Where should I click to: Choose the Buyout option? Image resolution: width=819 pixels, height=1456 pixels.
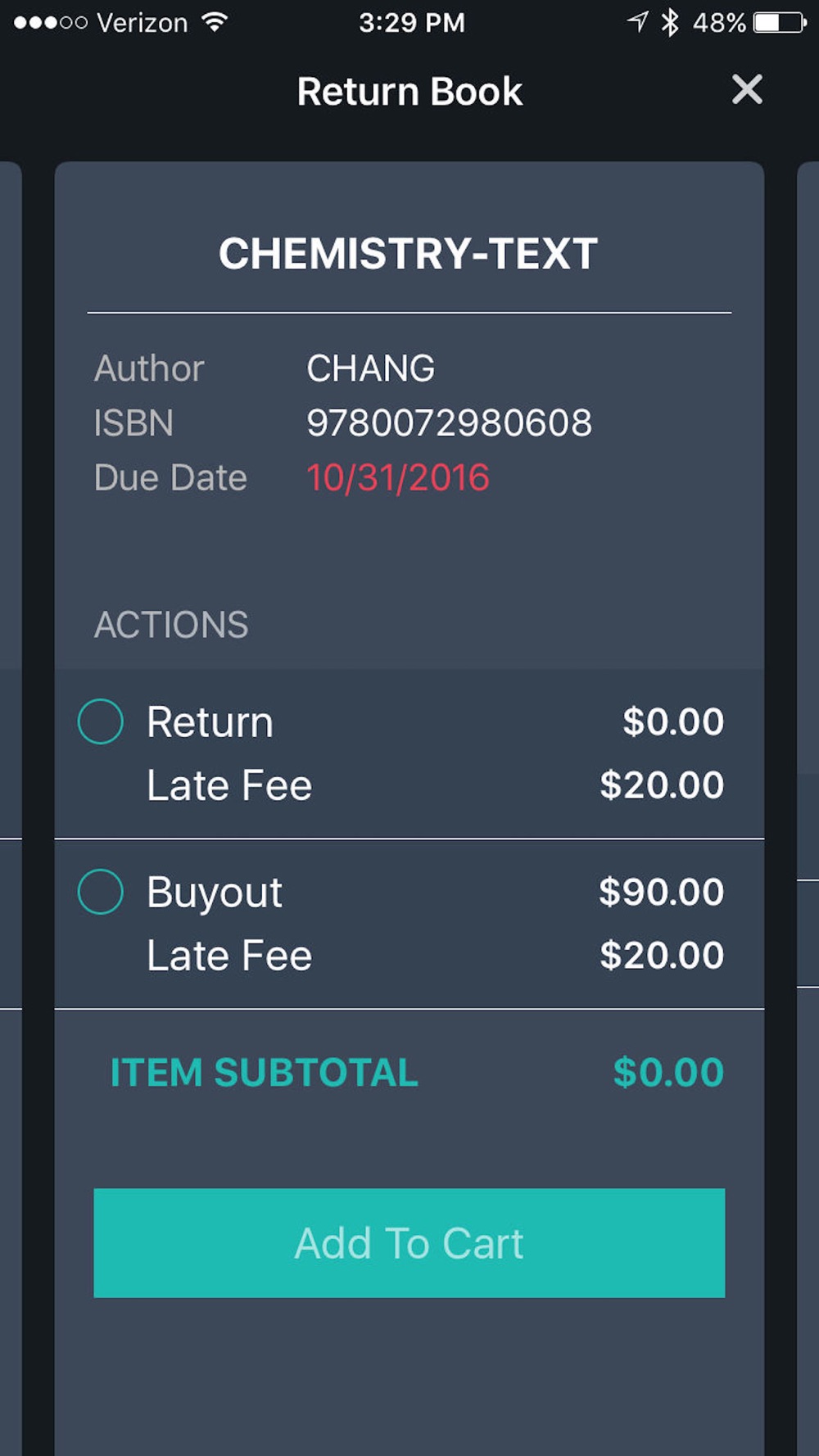(x=101, y=891)
